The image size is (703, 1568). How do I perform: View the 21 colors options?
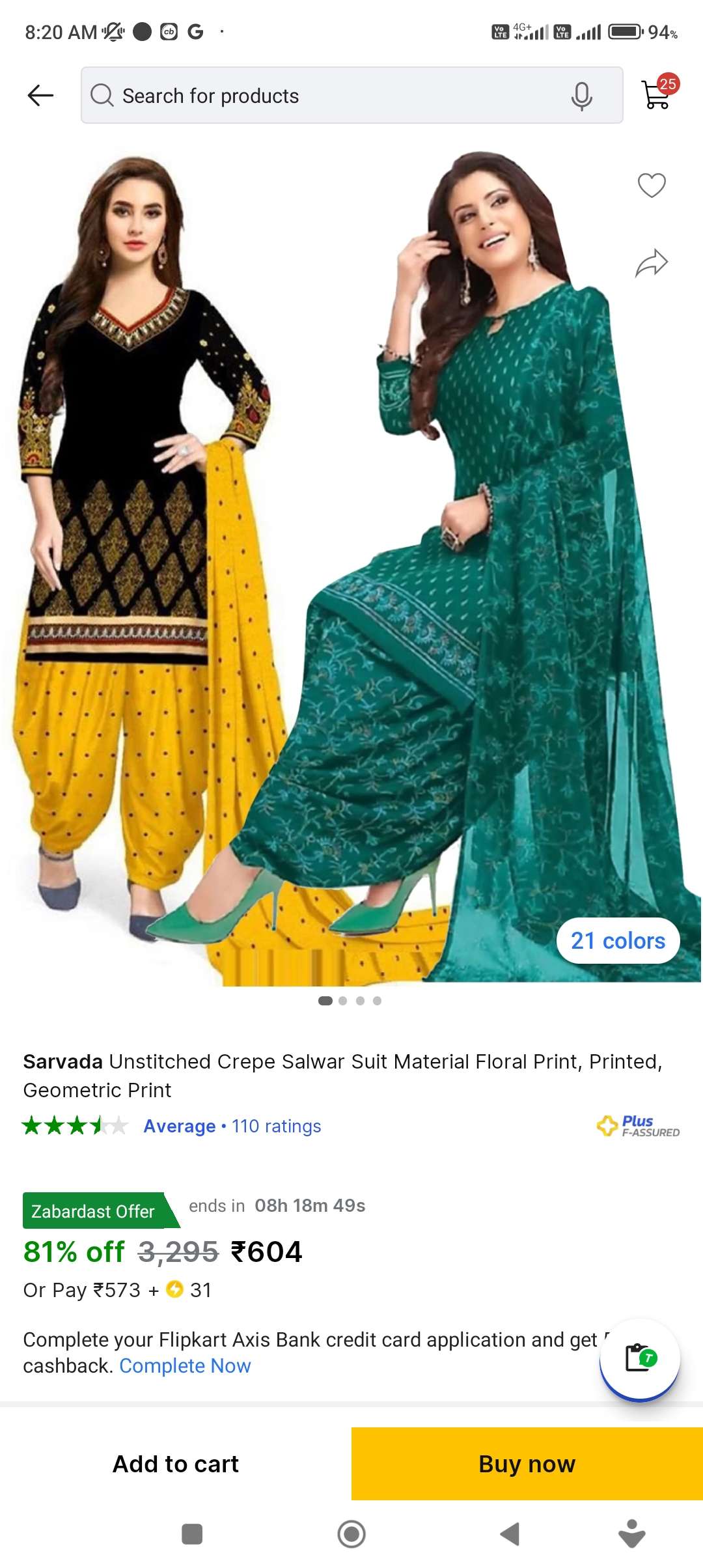618,940
